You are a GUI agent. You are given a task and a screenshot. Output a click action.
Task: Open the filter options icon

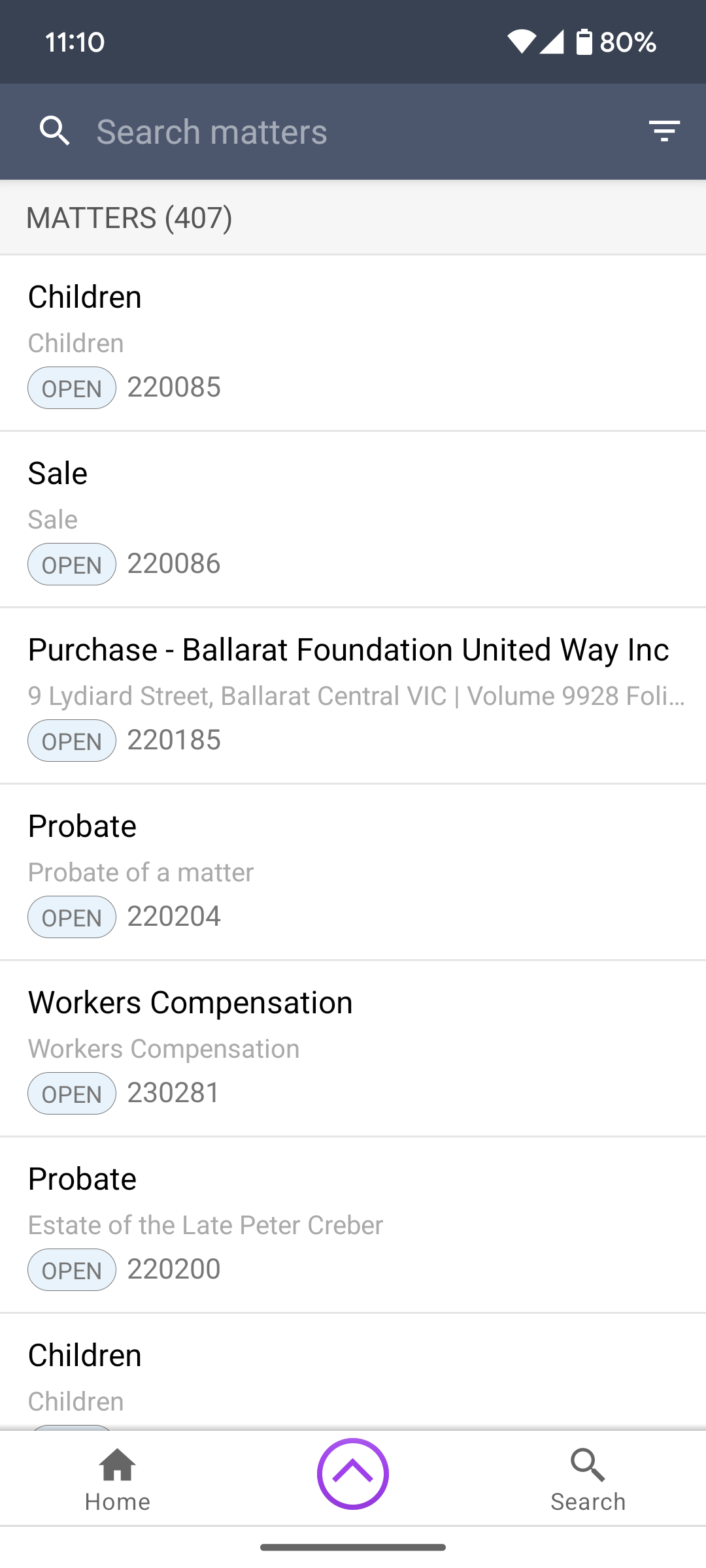pos(664,131)
